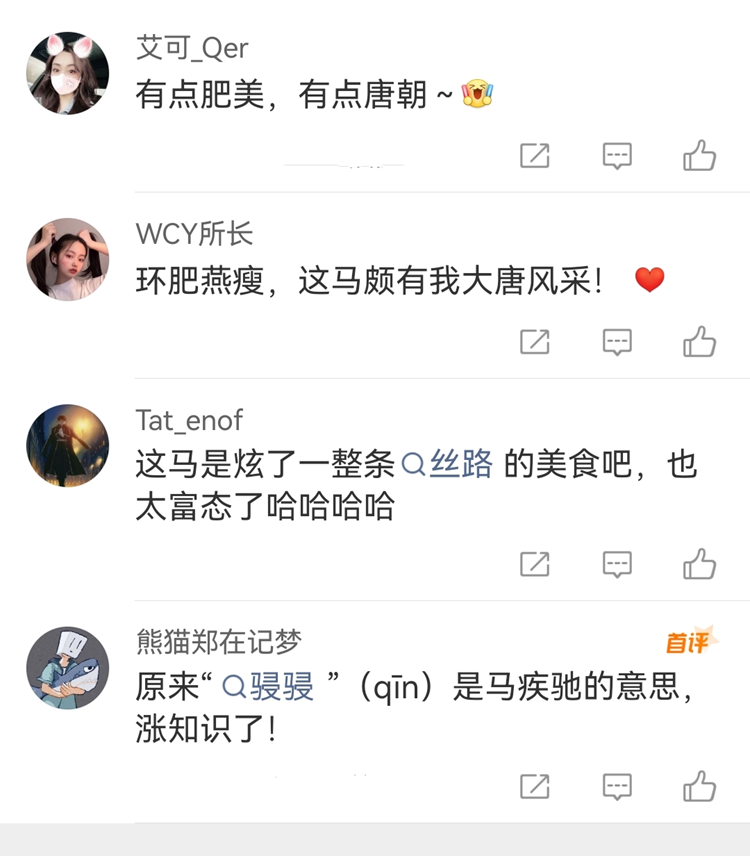
Task: Like 熊猫郑在记梦's comment
Action: coord(699,786)
